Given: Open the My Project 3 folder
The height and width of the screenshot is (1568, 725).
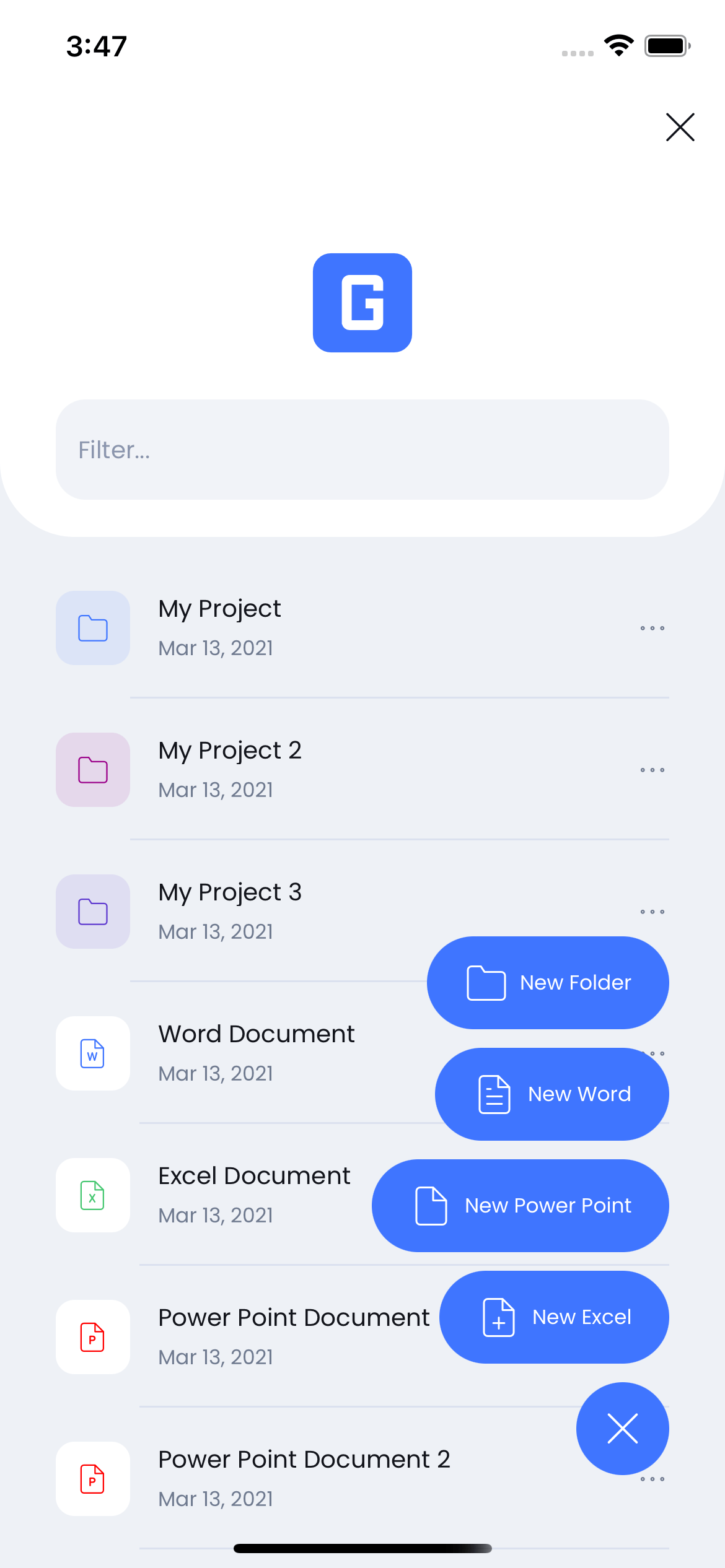Looking at the screenshot, I should (229, 910).
